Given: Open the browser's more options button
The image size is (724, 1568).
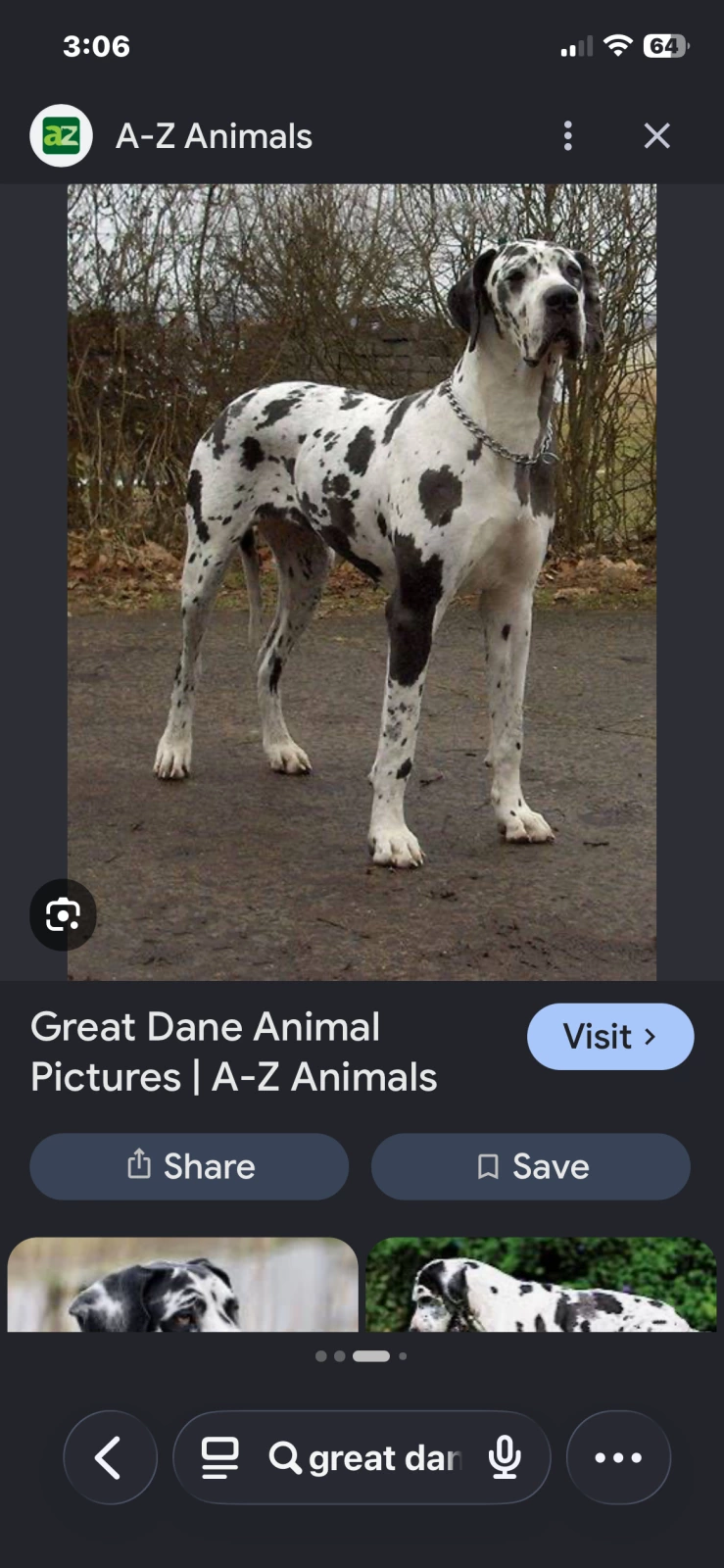Looking at the screenshot, I should click(x=618, y=1457).
